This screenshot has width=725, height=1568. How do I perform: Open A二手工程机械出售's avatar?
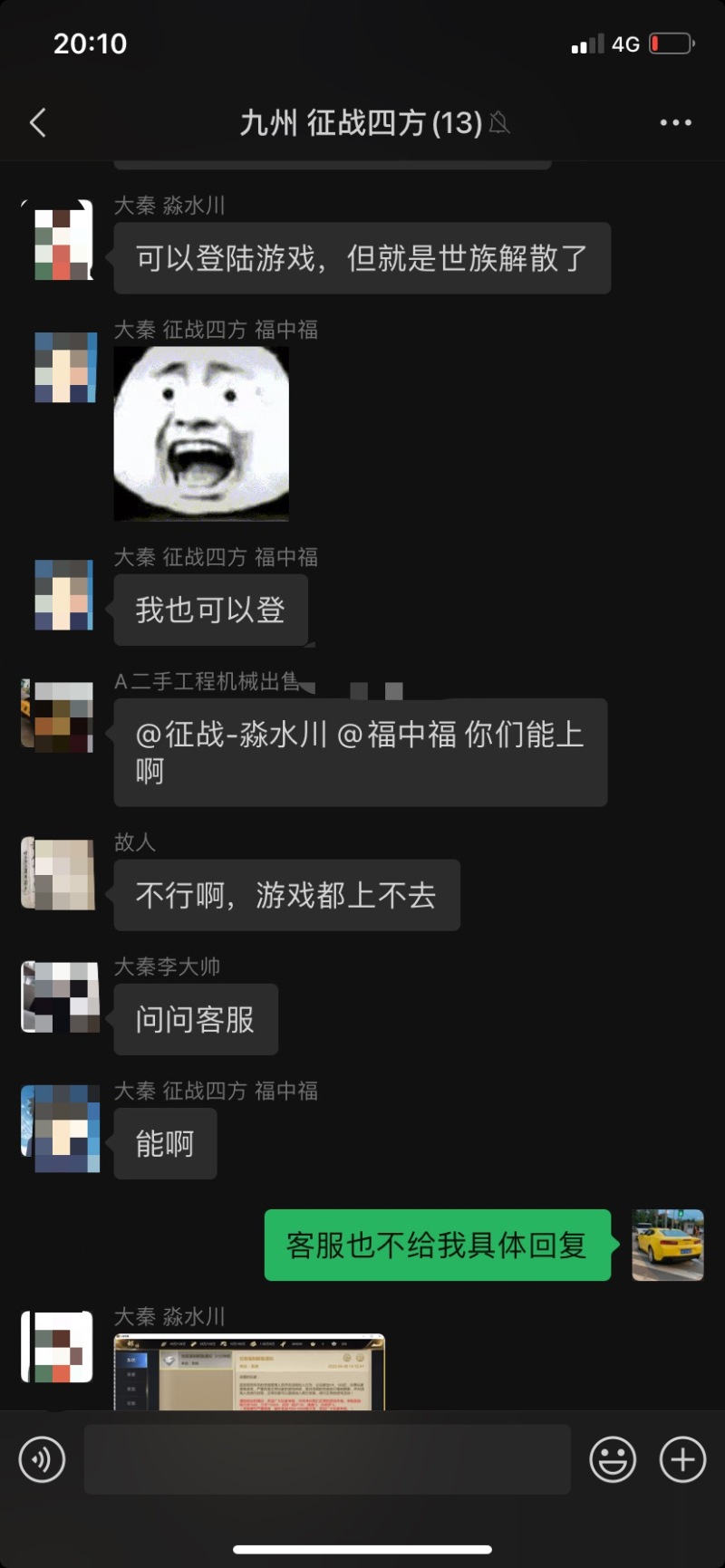tap(60, 716)
